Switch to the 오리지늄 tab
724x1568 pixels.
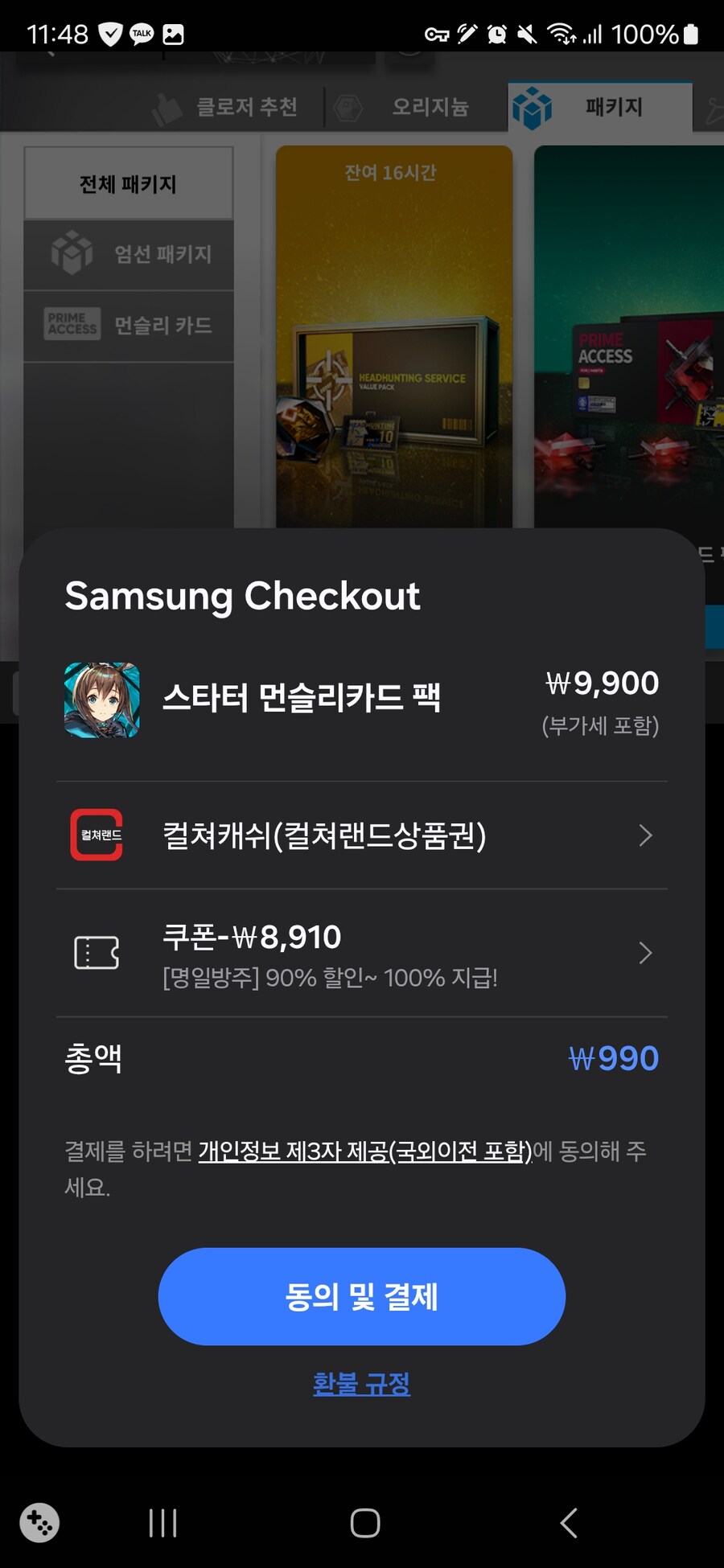point(430,107)
